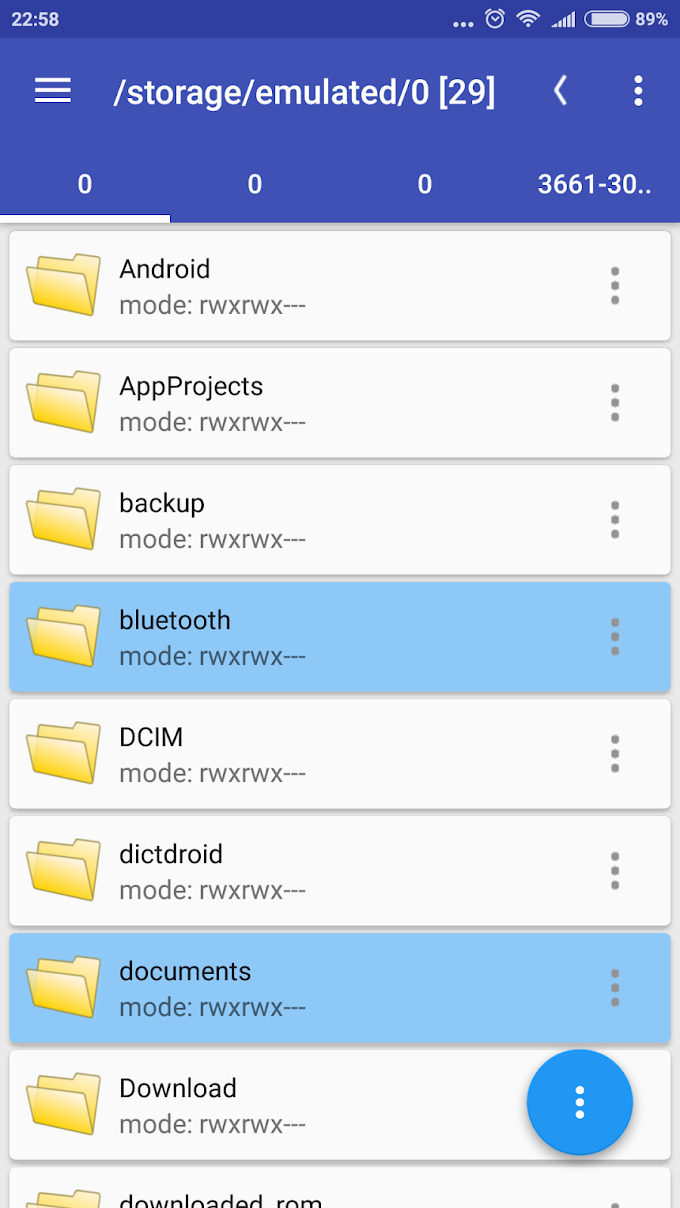Open options for the backup folder
680x1208 pixels.
tap(615, 520)
